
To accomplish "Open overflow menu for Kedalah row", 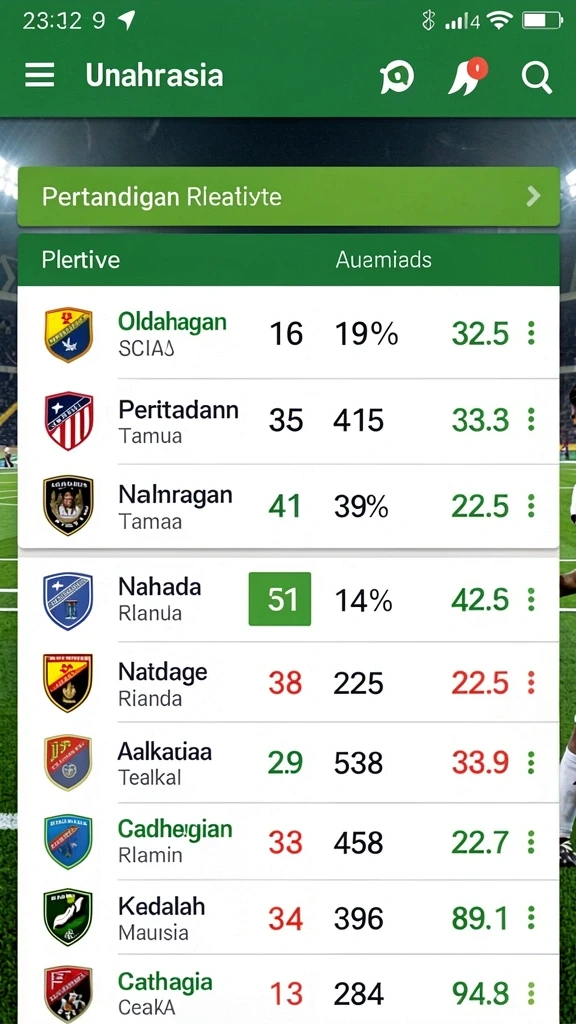I will coord(531,919).
